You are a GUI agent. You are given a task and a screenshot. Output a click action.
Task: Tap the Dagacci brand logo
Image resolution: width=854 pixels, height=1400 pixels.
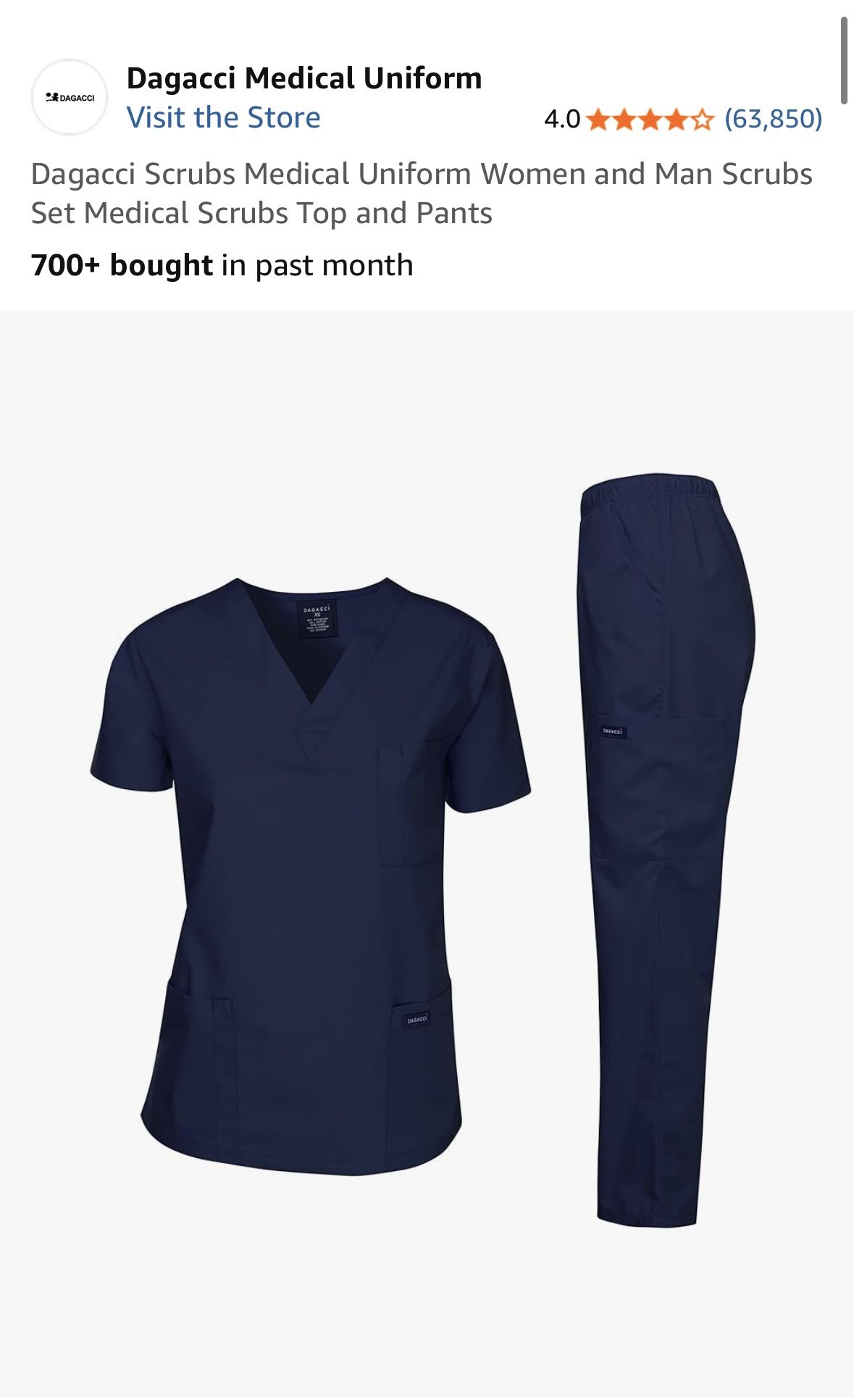[x=70, y=97]
